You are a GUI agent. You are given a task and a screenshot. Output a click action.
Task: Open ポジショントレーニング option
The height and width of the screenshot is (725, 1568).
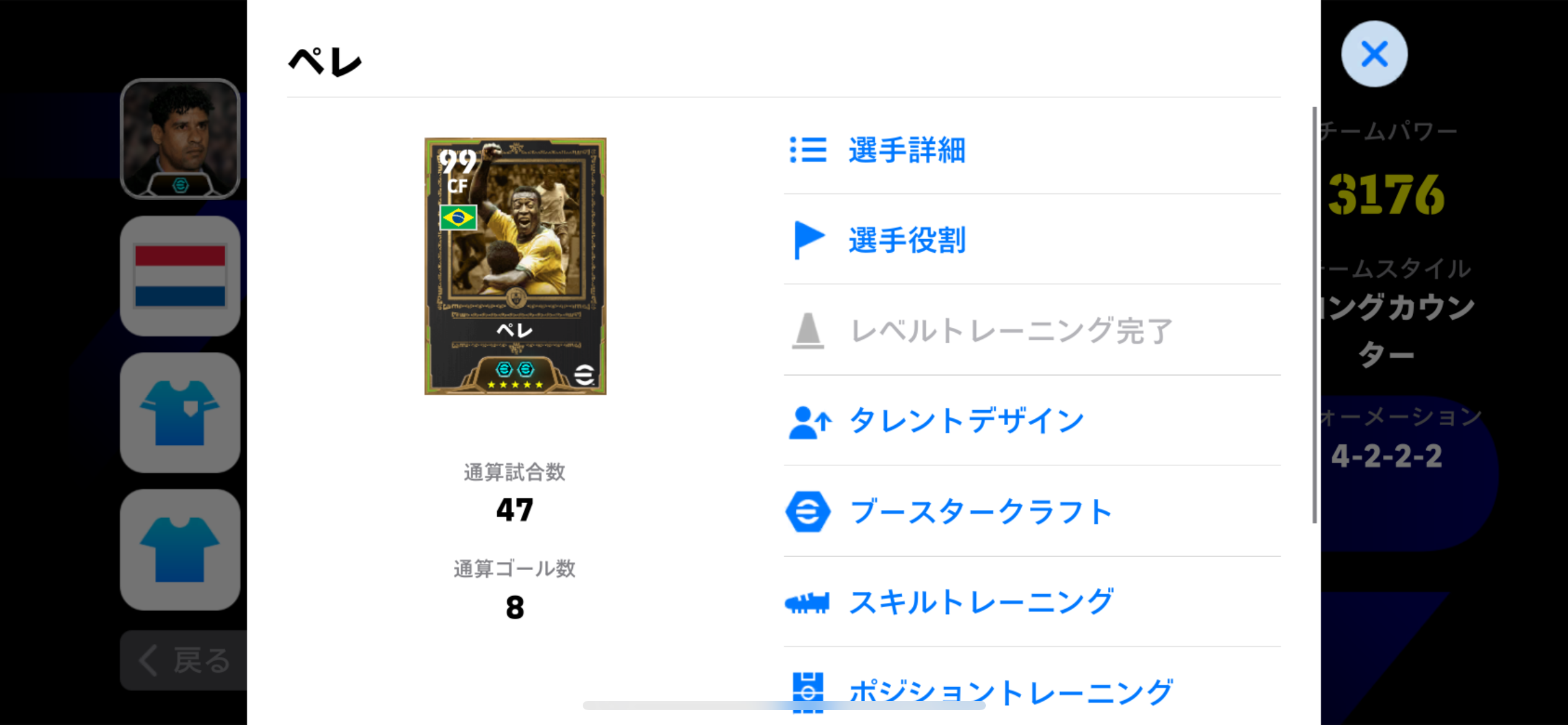click(1009, 692)
